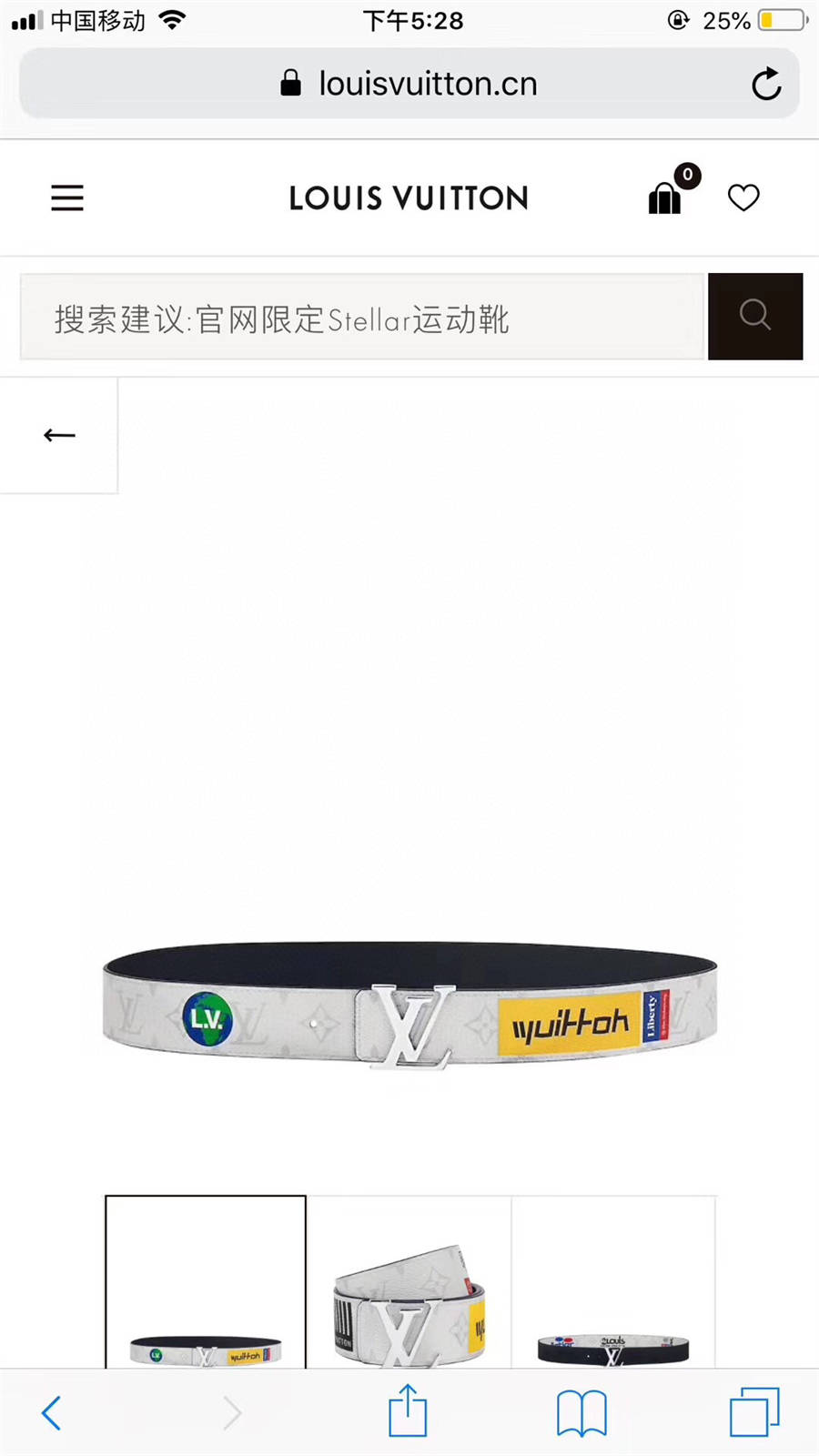Tap the search suggestion field
Viewport: 819px width, 1456px height.
click(362, 318)
